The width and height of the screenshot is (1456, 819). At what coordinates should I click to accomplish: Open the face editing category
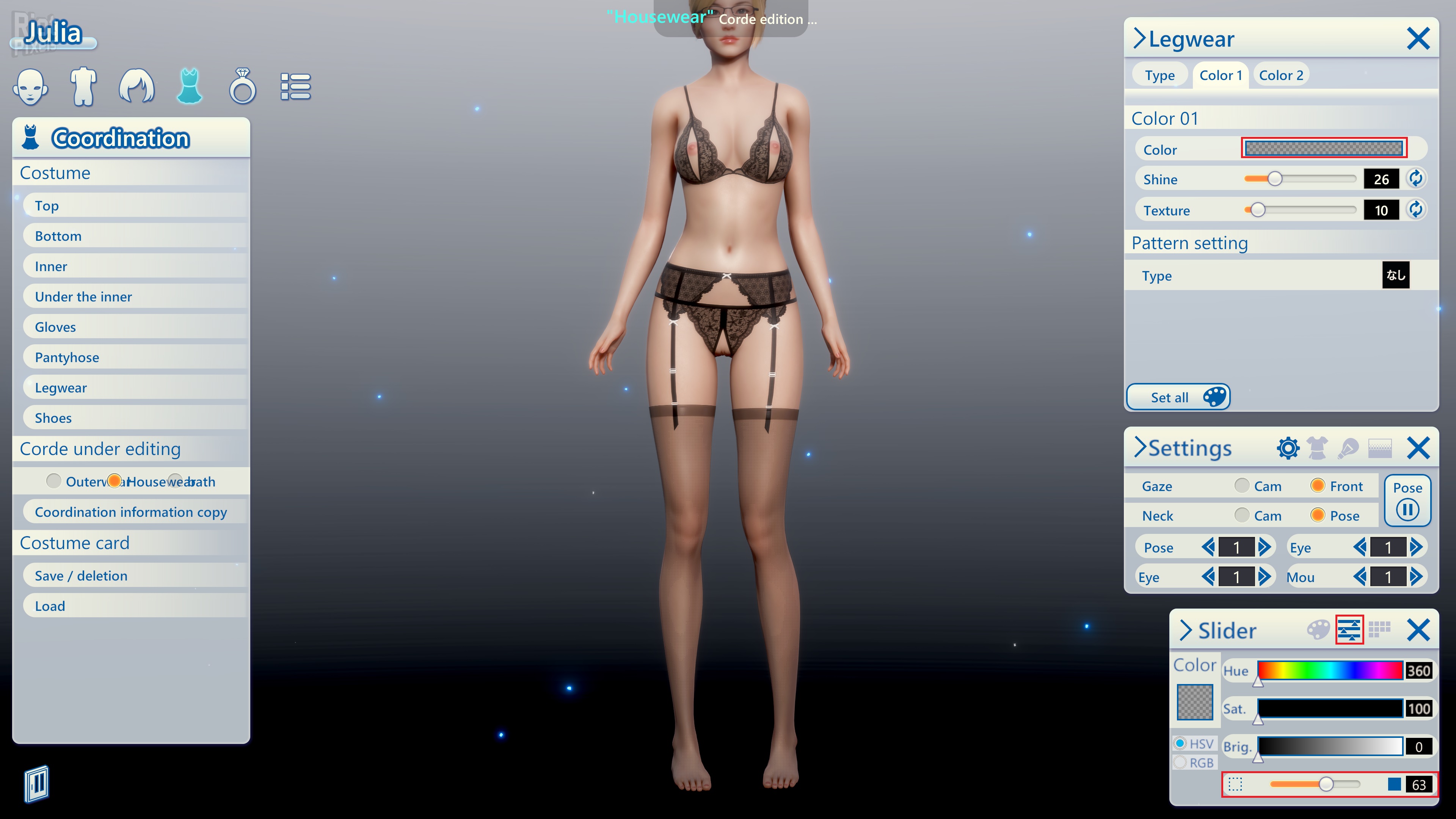click(30, 87)
